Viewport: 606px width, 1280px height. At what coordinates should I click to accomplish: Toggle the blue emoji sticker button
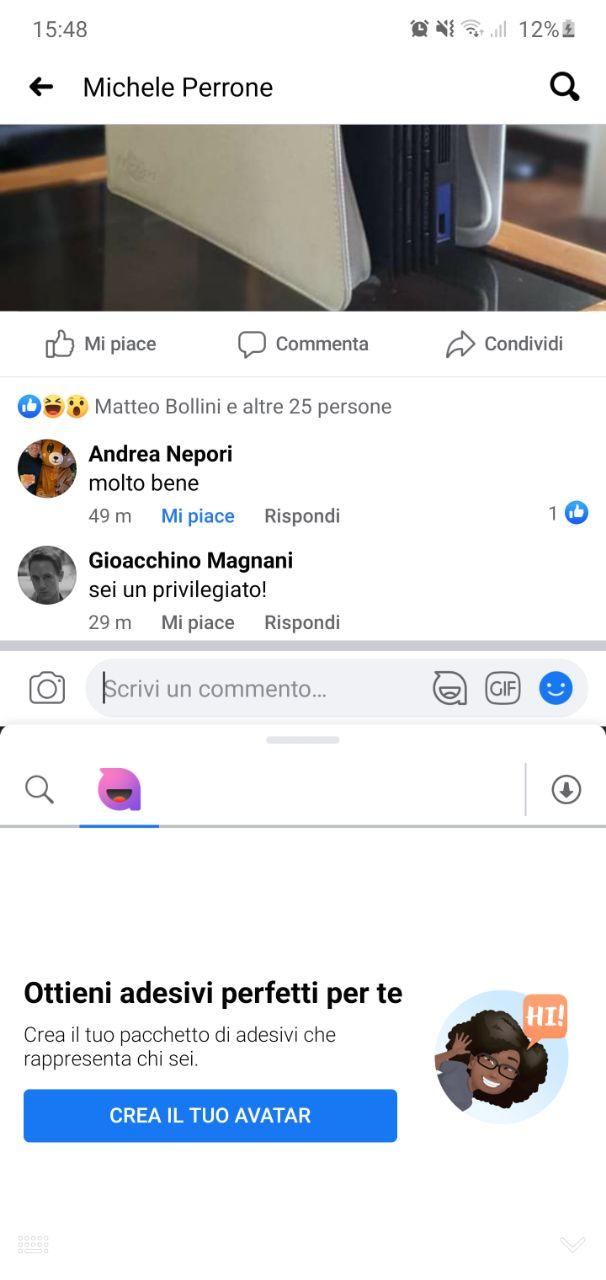point(556,688)
